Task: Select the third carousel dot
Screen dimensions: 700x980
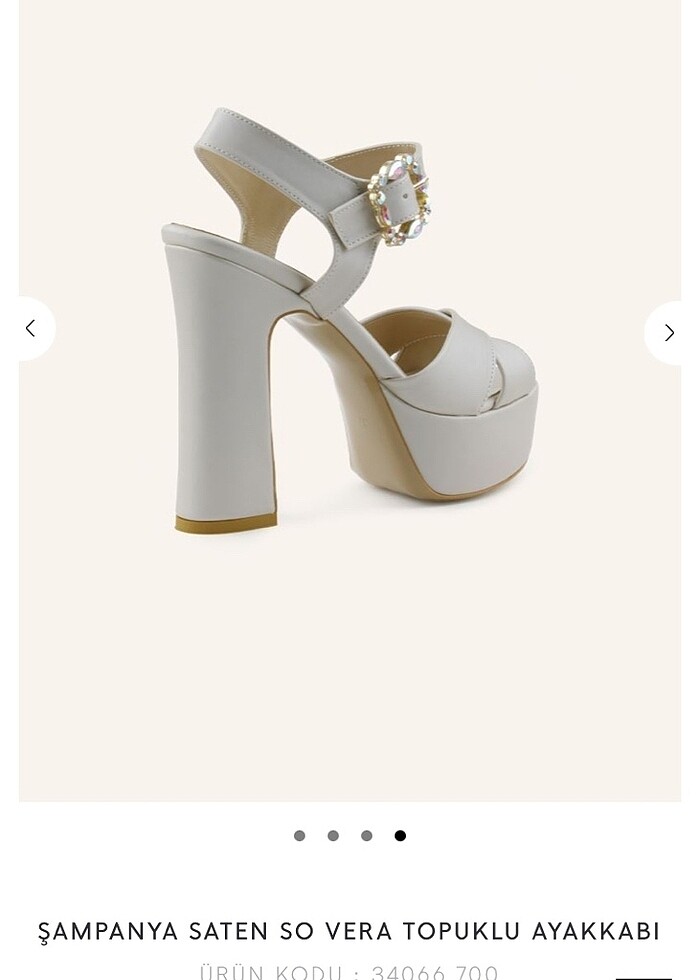Action: (x=367, y=836)
